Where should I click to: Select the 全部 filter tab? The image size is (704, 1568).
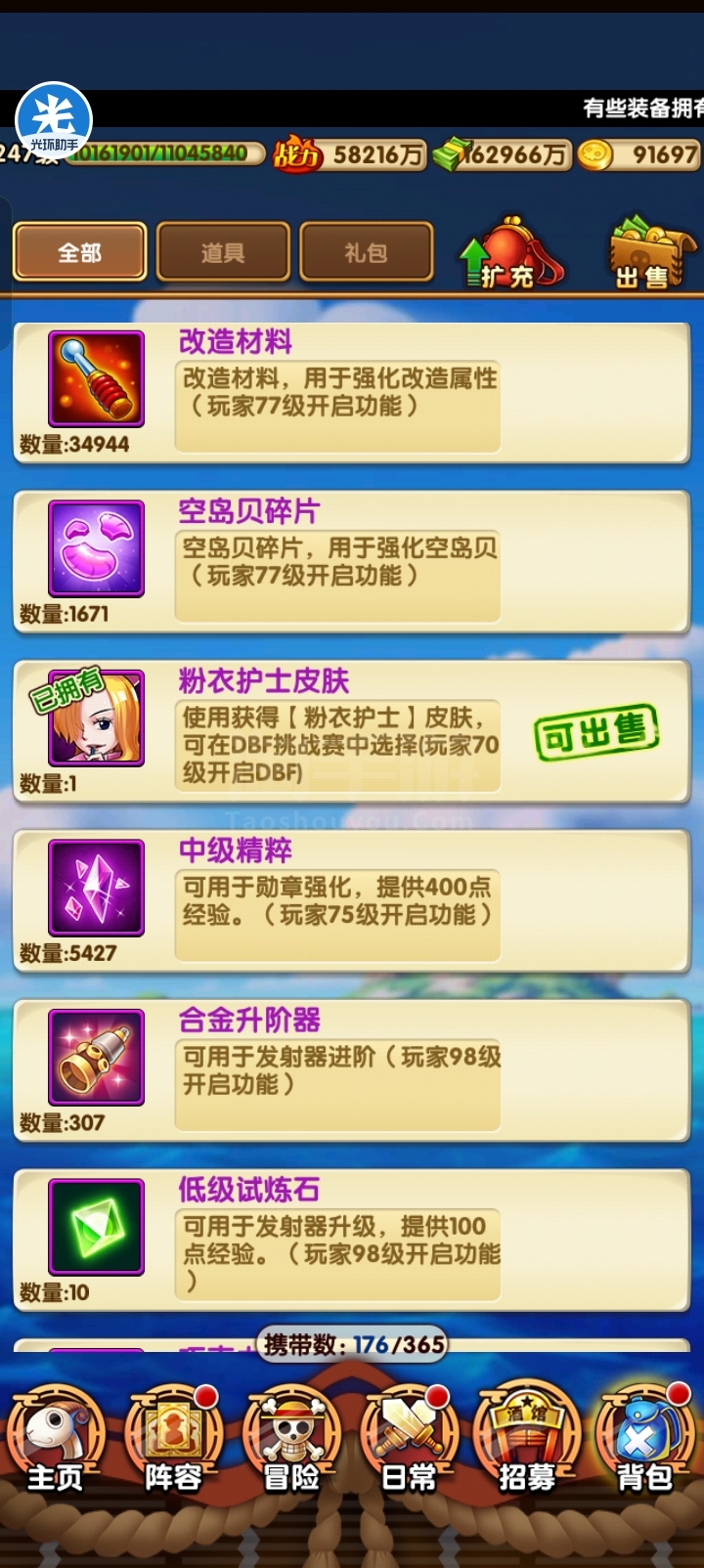(79, 252)
